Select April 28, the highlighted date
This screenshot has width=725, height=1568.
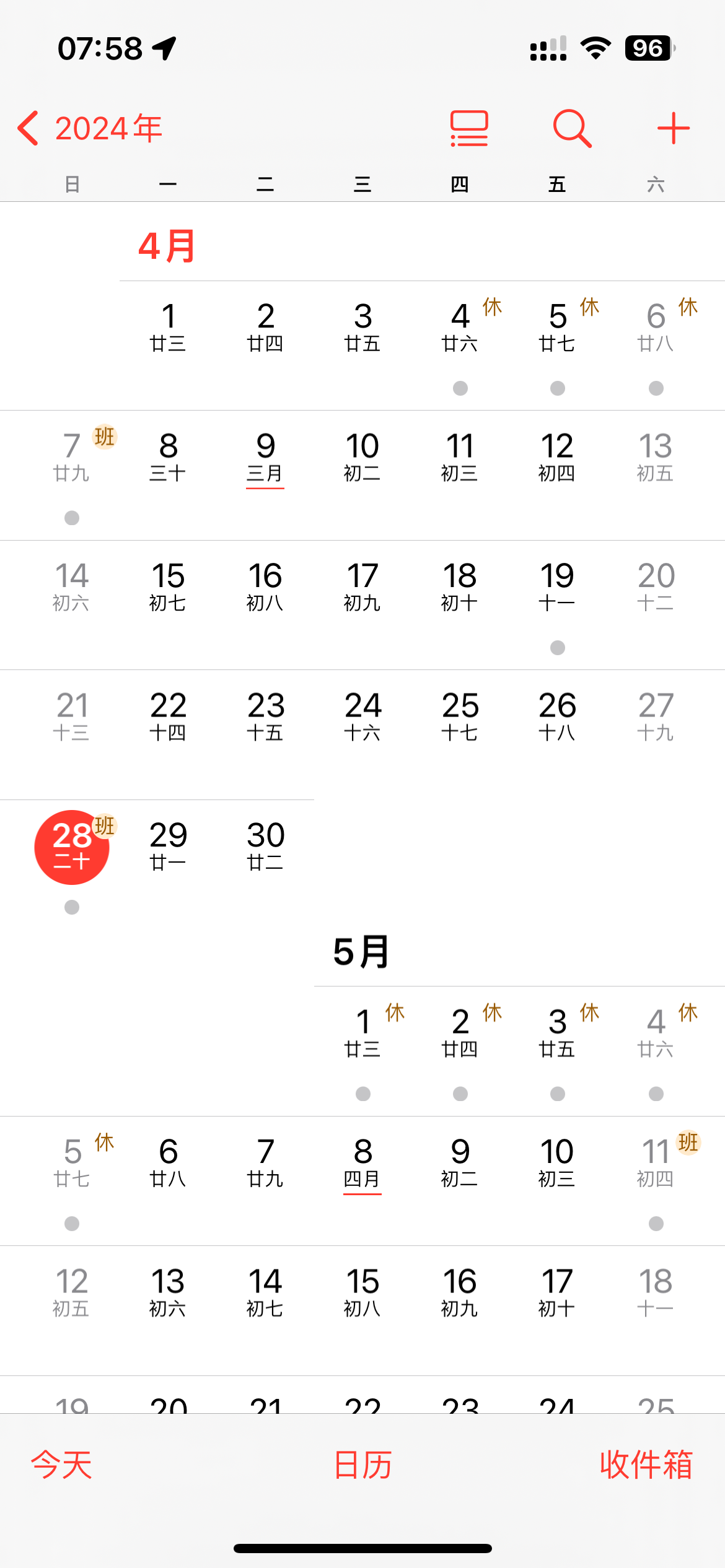[x=72, y=847]
